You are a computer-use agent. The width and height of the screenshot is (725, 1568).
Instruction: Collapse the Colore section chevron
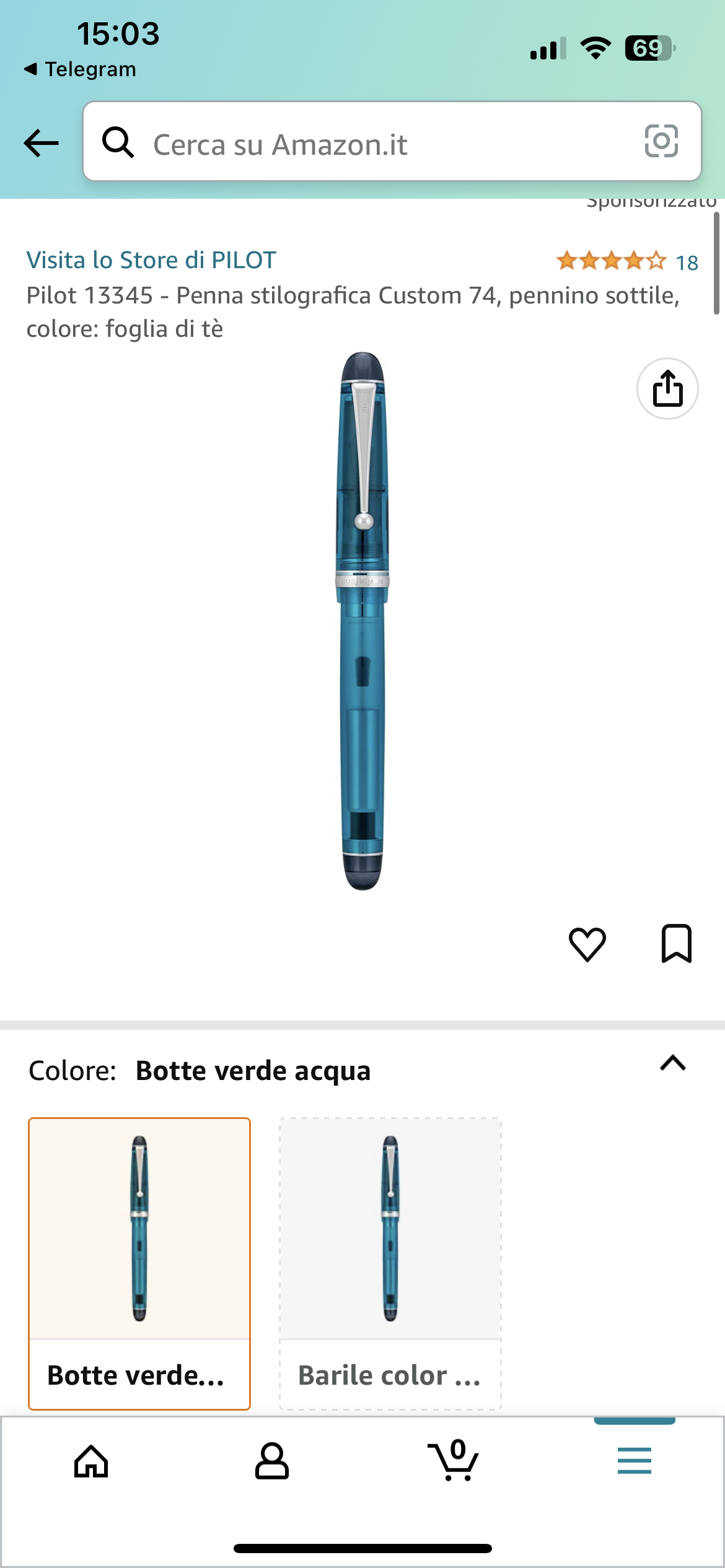(x=673, y=1063)
